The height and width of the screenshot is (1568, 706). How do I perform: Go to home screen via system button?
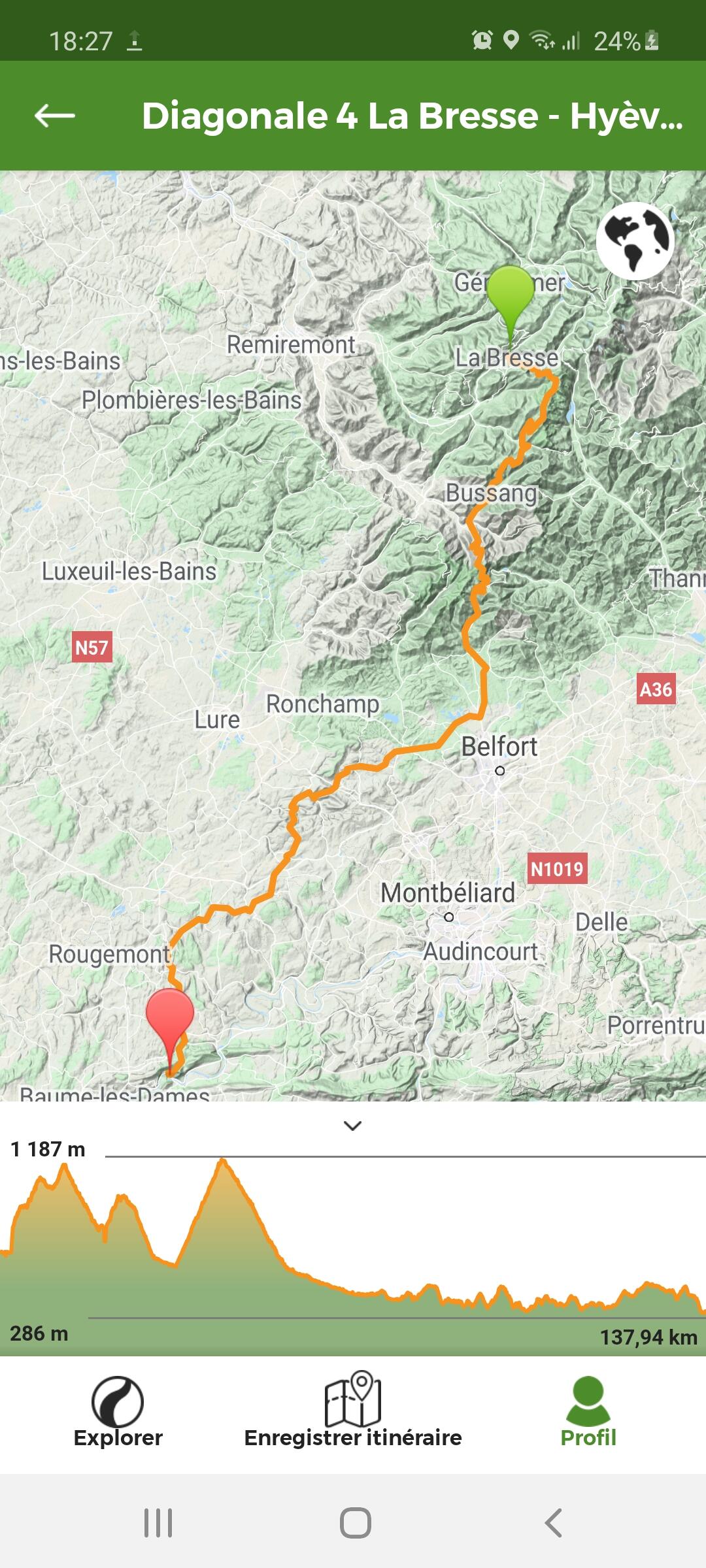tap(356, 1523)
